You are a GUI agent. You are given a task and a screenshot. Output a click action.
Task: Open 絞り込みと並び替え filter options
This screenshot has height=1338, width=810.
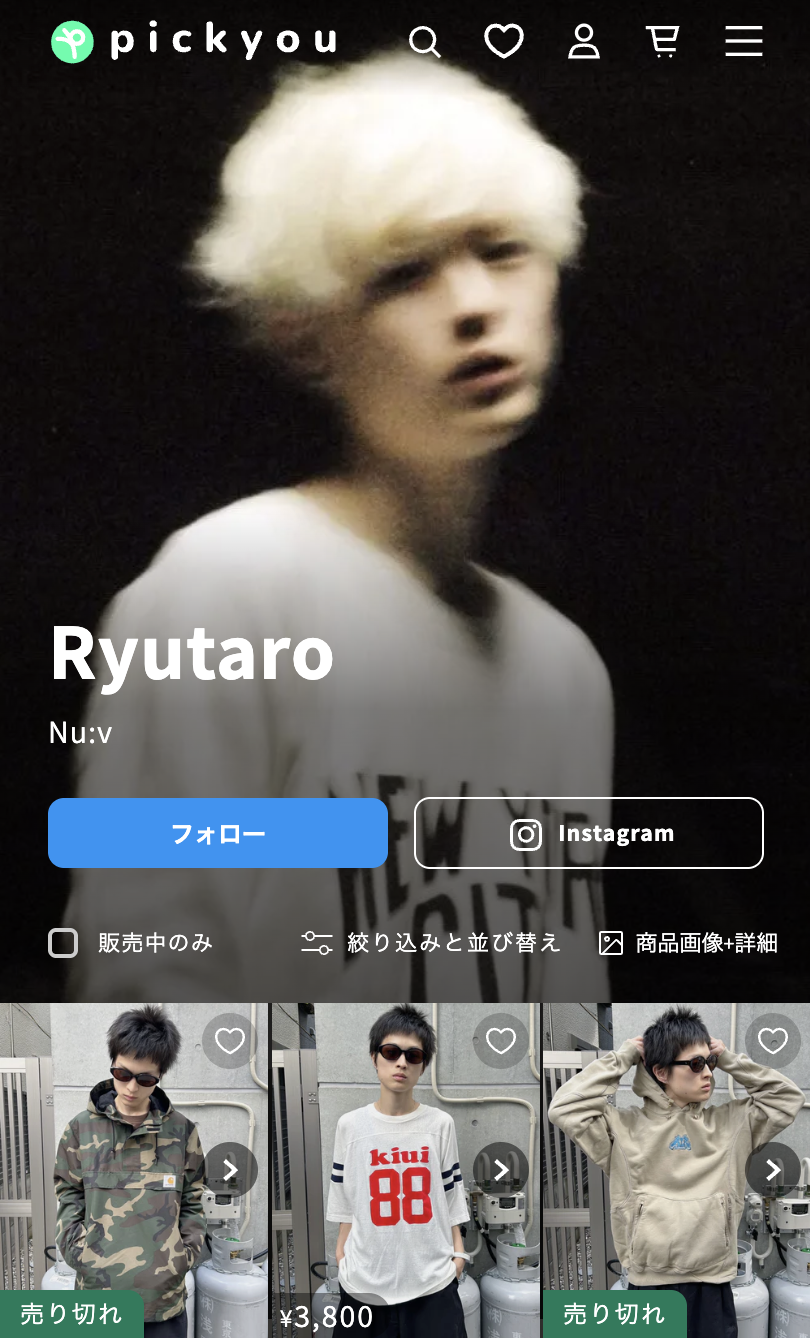click(x=431, y=943)
